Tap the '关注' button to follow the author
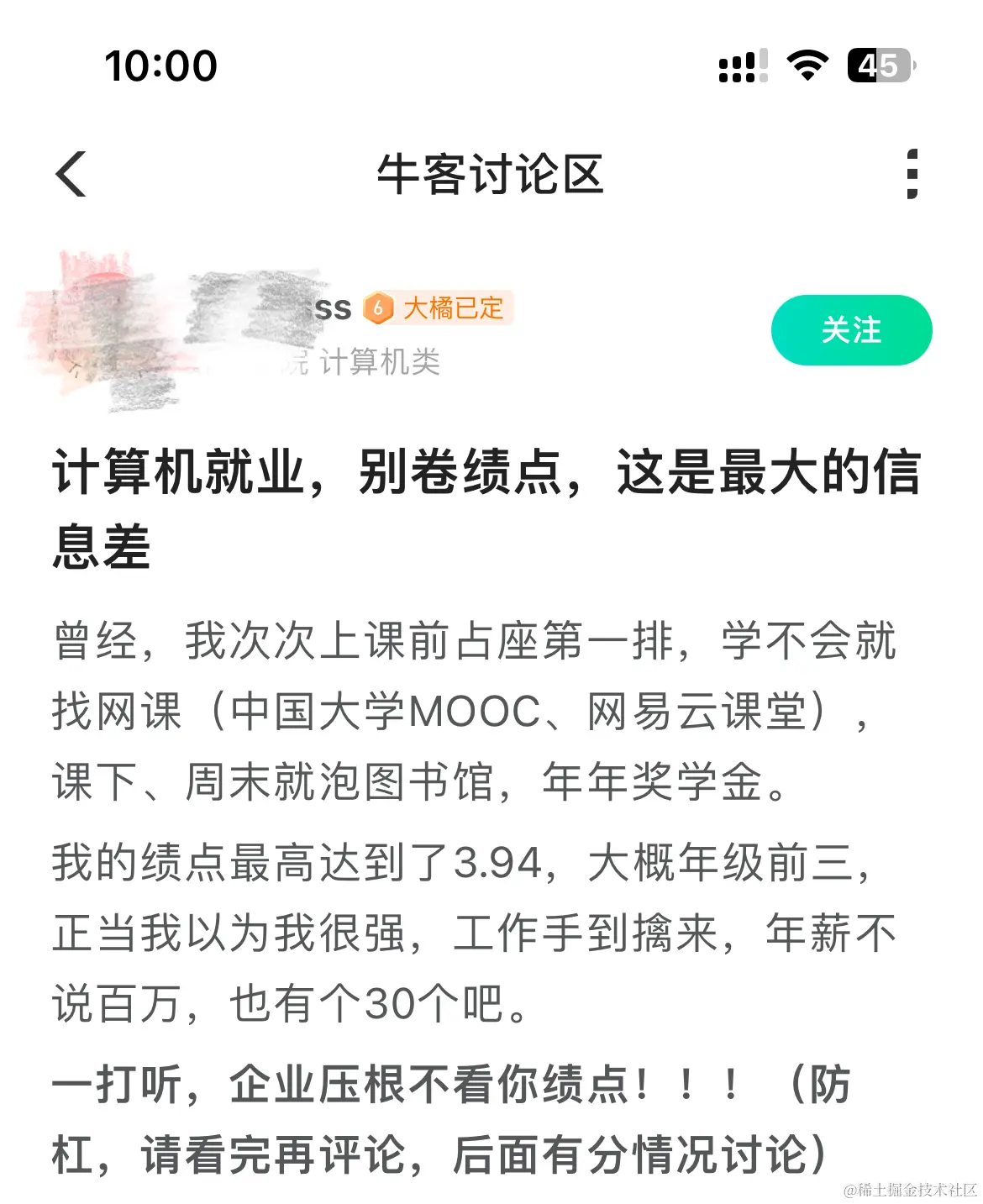 [x=850, y=330]
